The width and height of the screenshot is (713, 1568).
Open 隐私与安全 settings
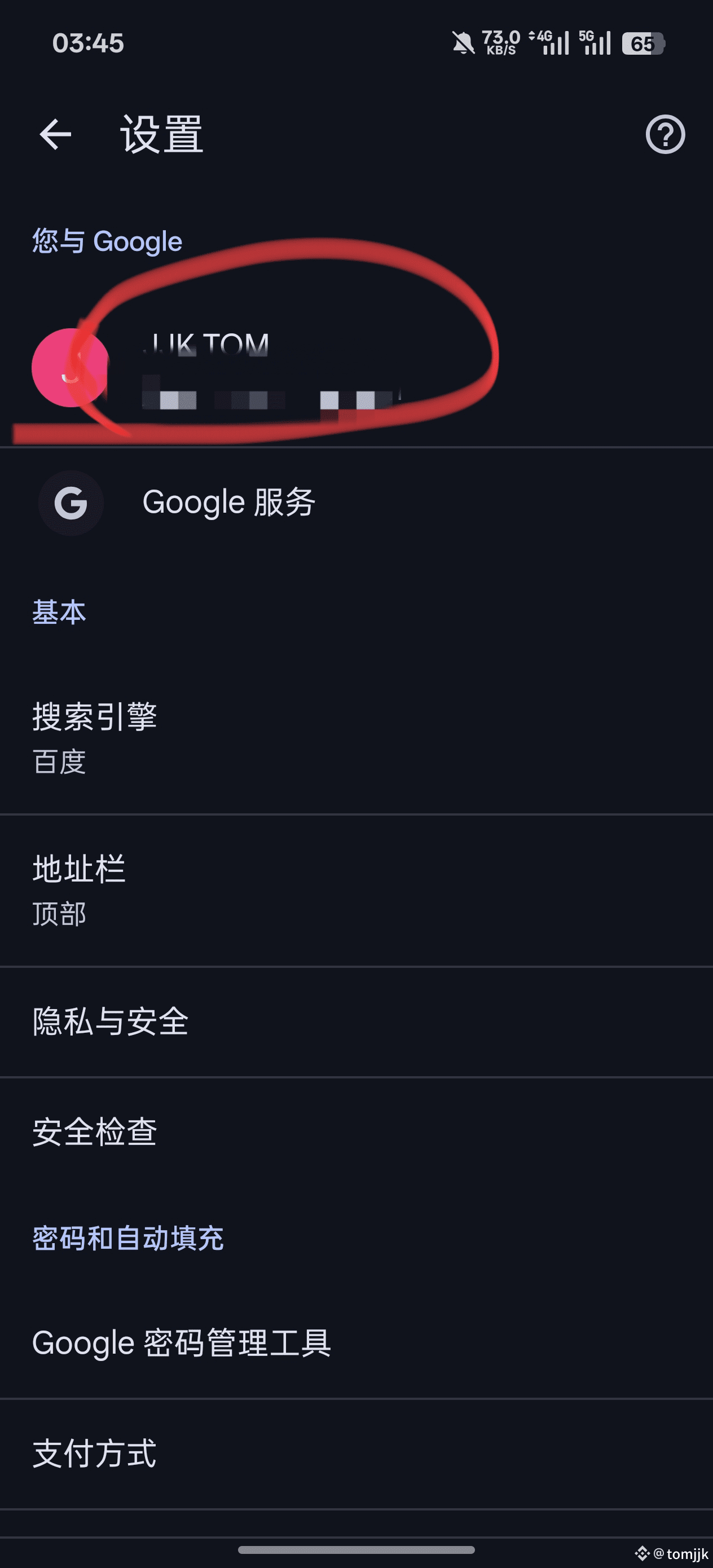(110, 1021)
